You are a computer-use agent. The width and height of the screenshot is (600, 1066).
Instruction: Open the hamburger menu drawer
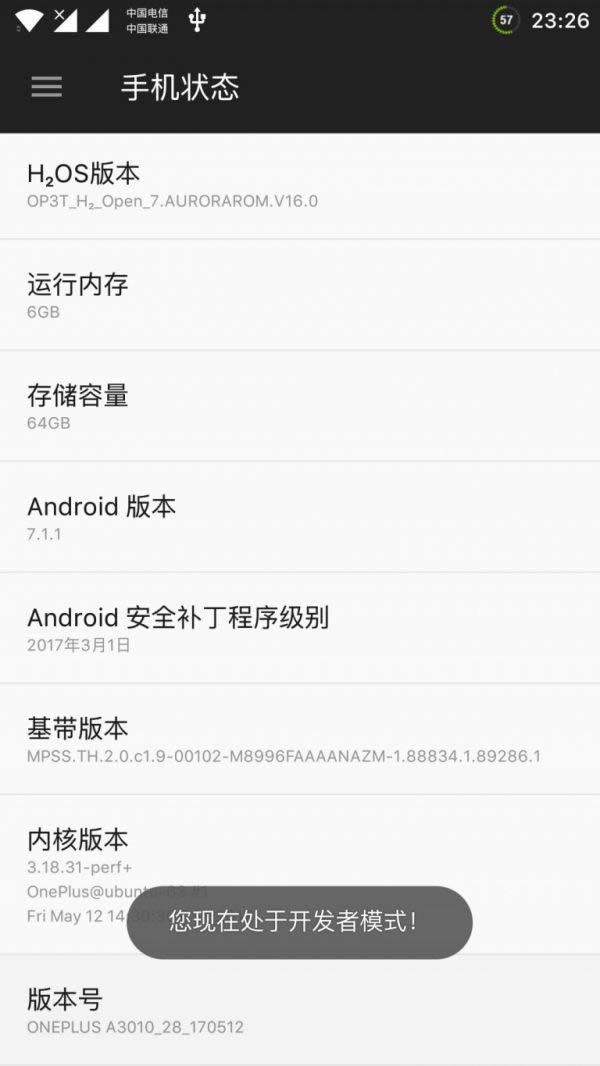pos(46,87)
